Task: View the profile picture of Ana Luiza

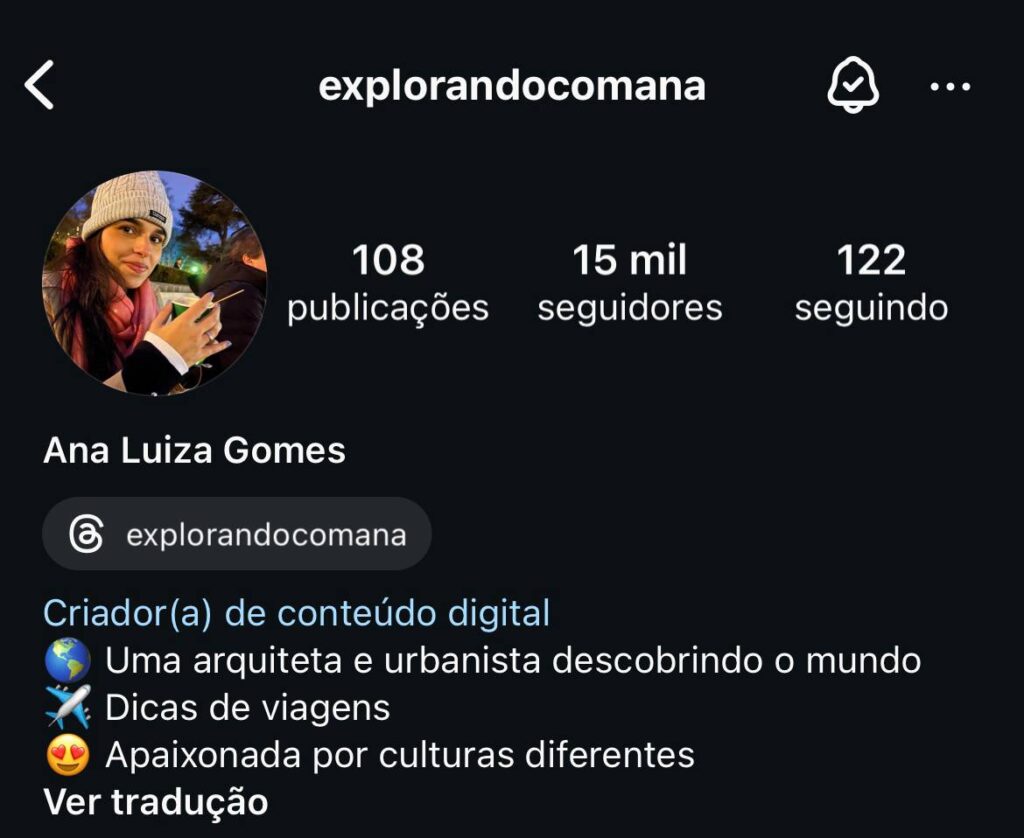Action: [x=154, y=282]
